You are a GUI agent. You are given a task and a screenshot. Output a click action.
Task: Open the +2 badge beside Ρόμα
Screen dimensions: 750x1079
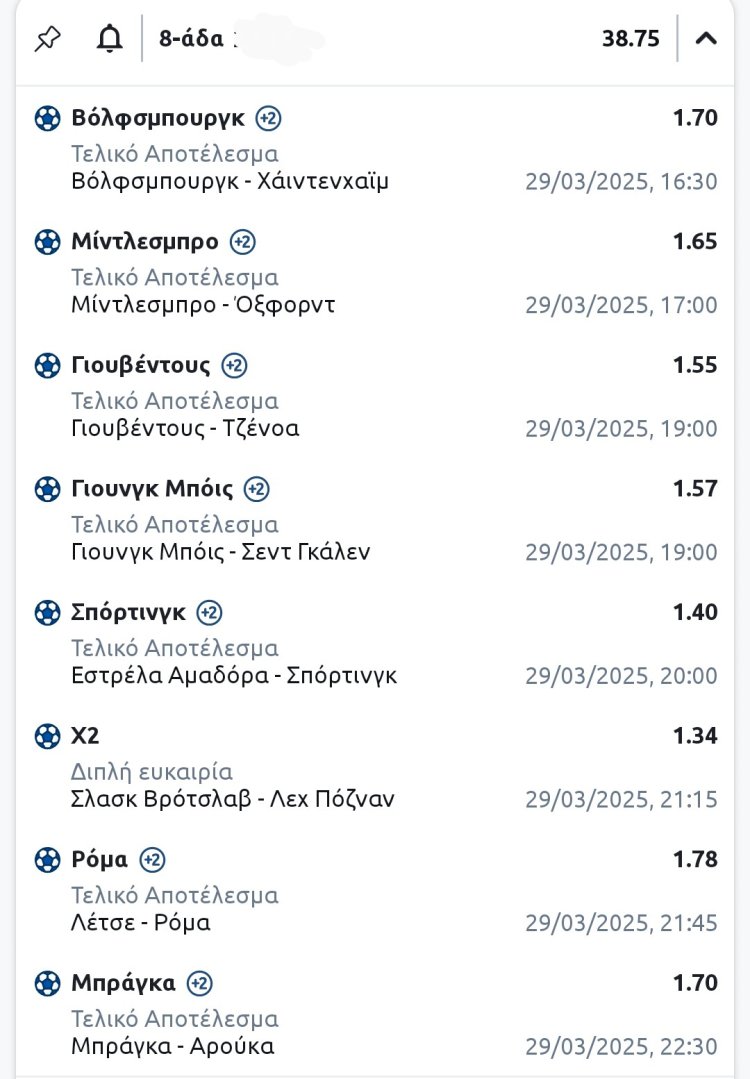(x=152, y=859)
